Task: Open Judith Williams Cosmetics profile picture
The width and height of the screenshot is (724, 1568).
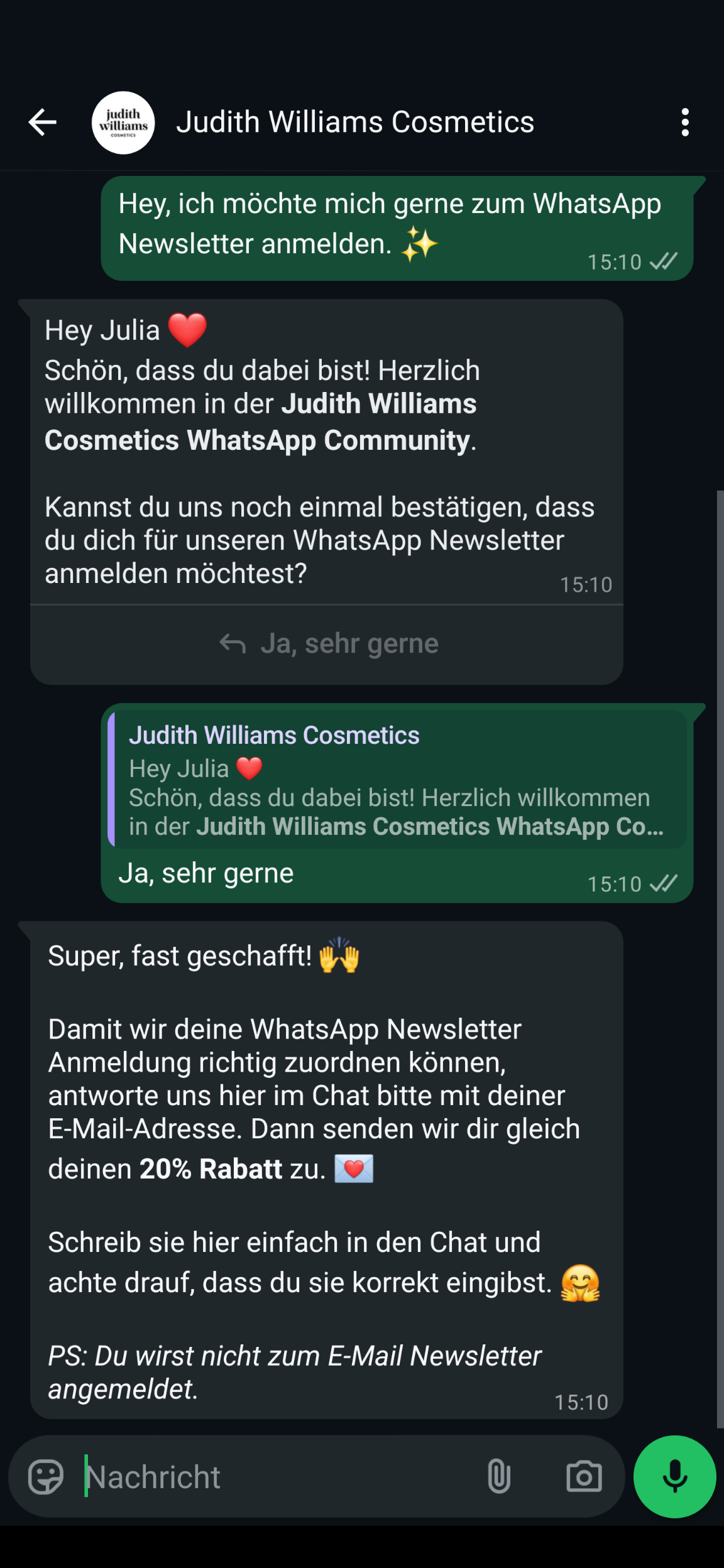Action: tap(123, 122)
